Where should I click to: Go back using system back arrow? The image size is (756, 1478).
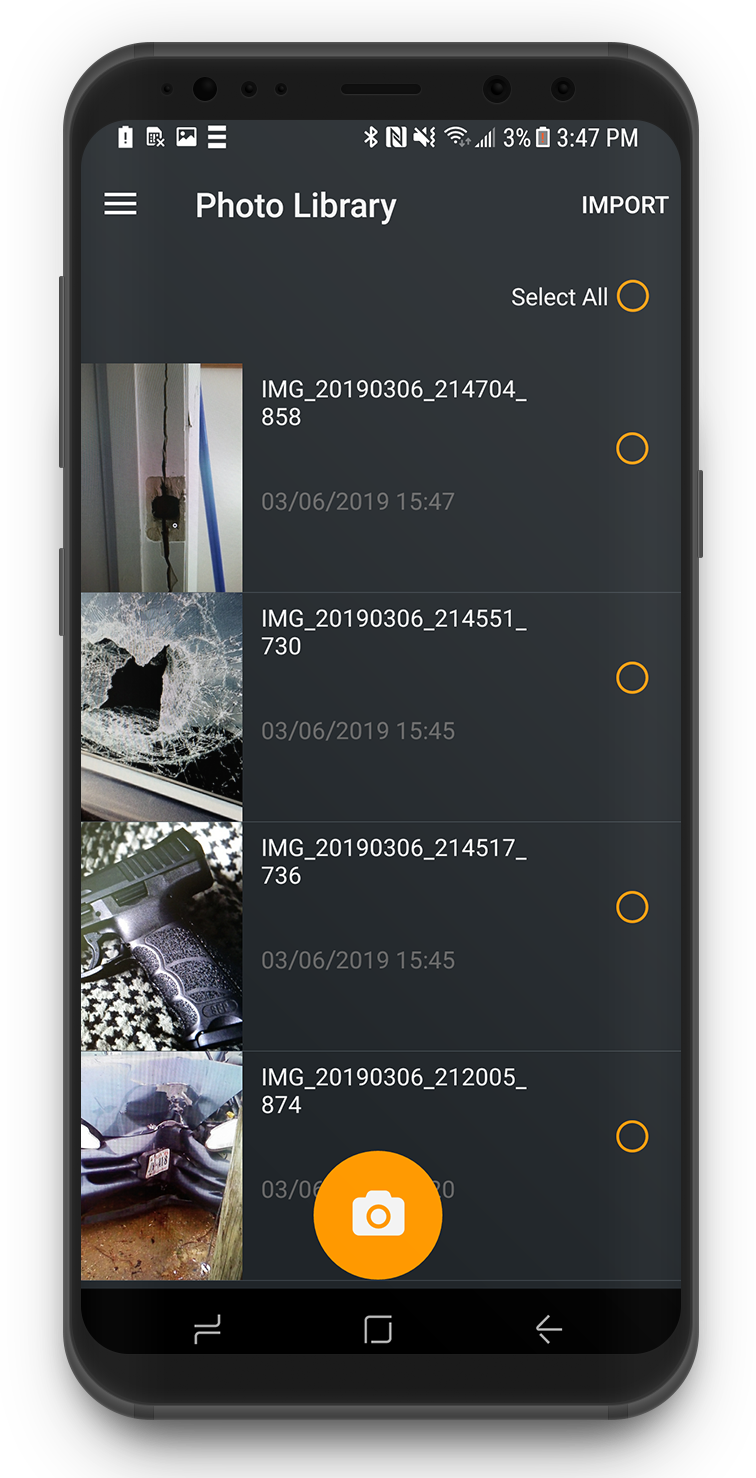(548, 1329)
